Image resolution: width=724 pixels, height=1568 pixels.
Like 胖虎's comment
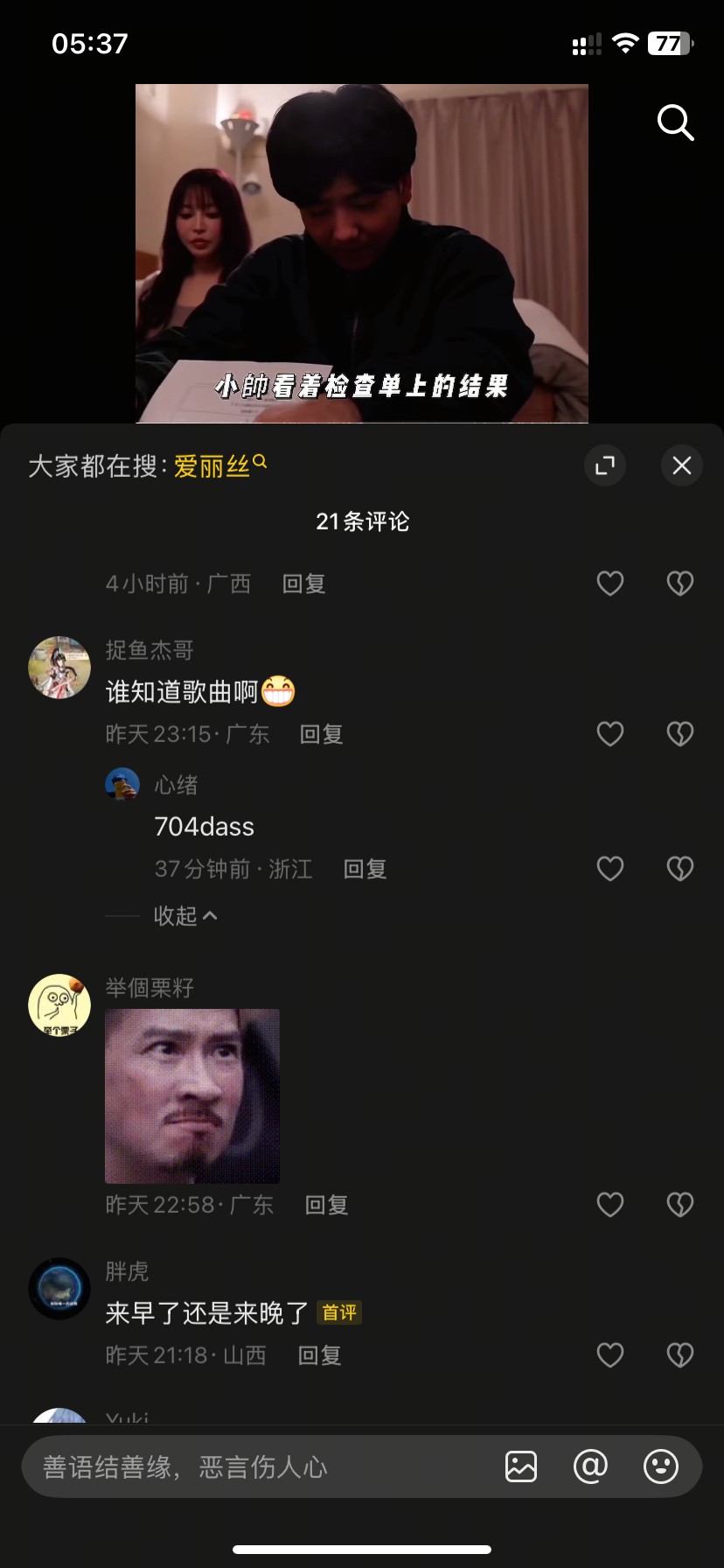pos(610,1355)
